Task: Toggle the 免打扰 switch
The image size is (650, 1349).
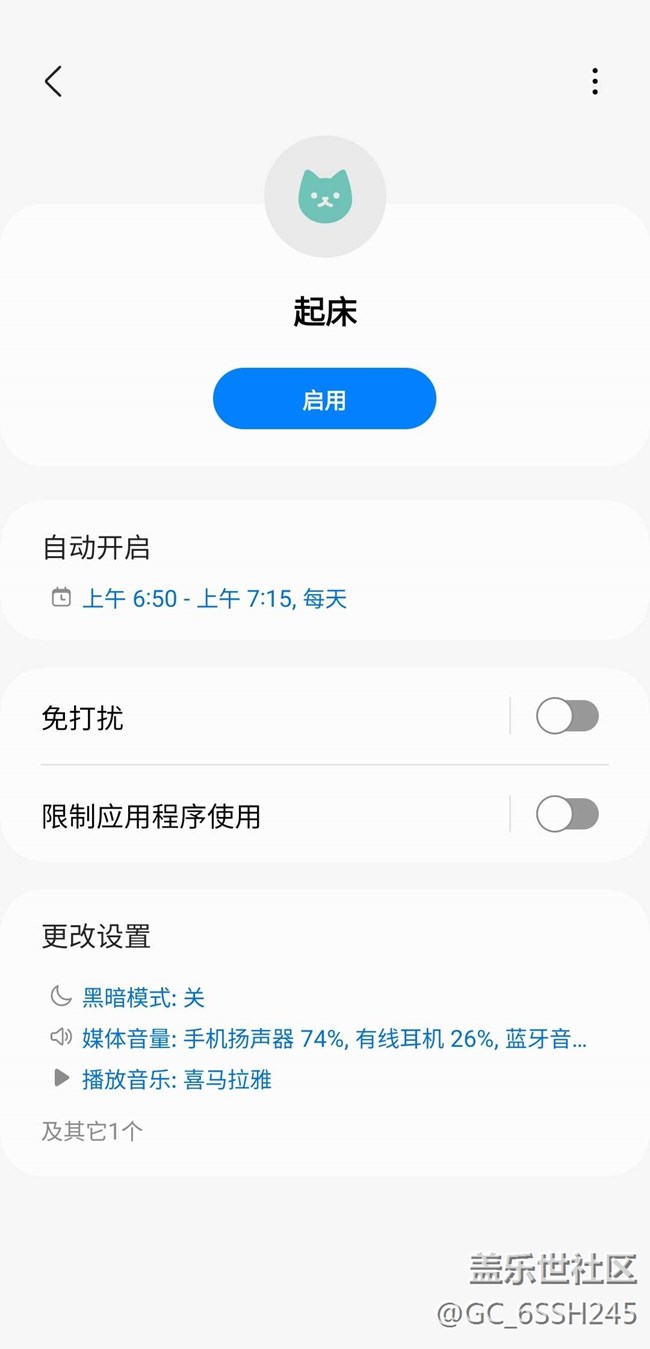Action: [x=567, y=716]
